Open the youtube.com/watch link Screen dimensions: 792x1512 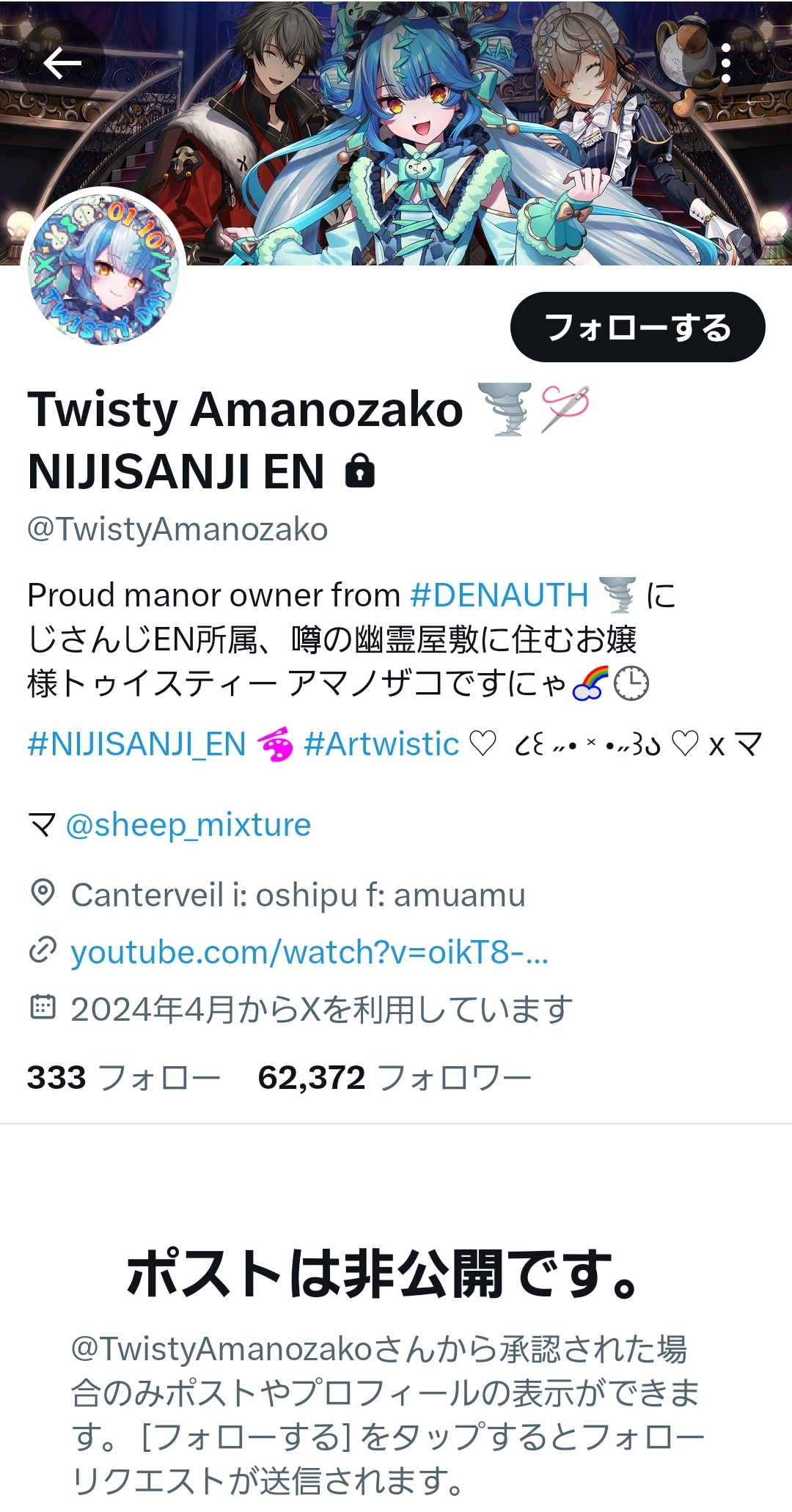click(x=309, y=952)
